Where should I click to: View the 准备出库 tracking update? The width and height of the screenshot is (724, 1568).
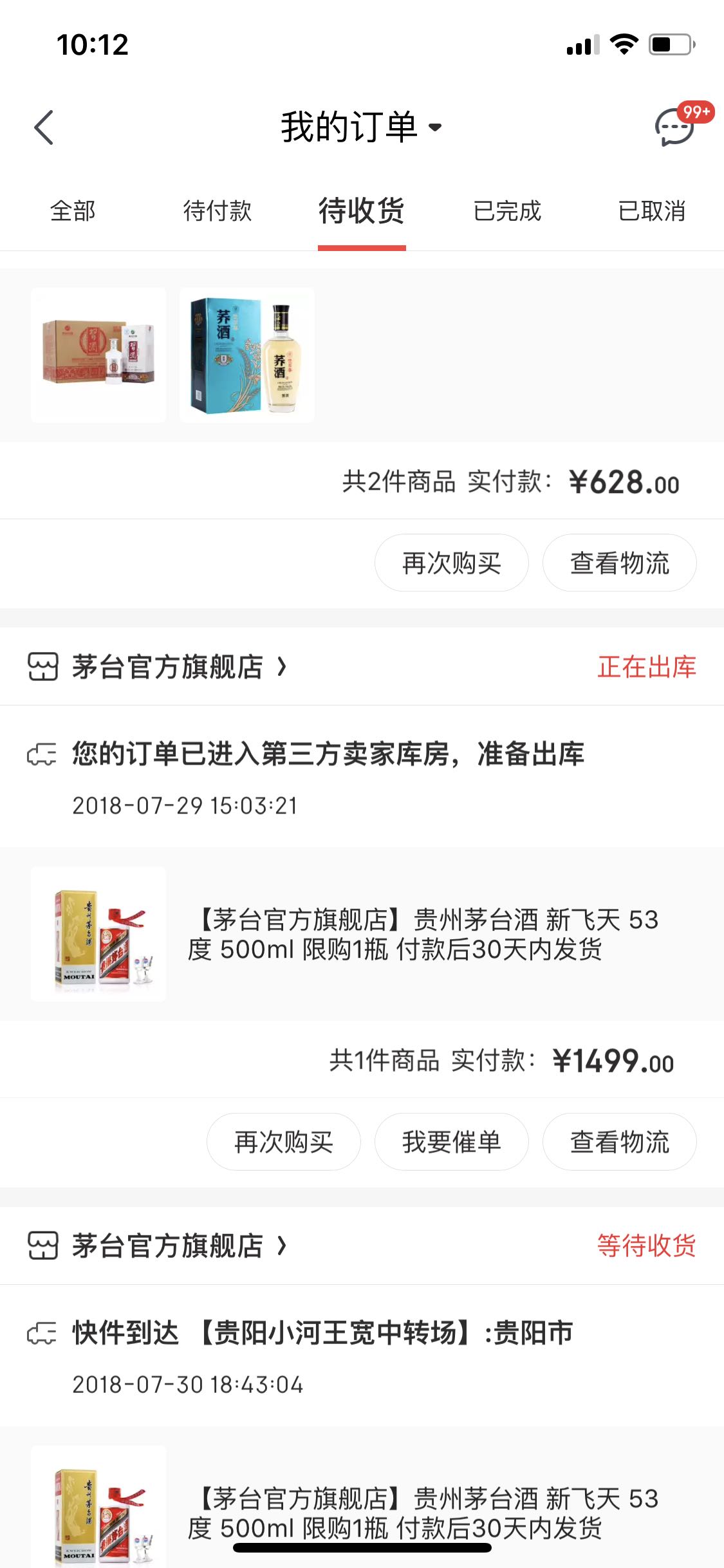[328, 754]
